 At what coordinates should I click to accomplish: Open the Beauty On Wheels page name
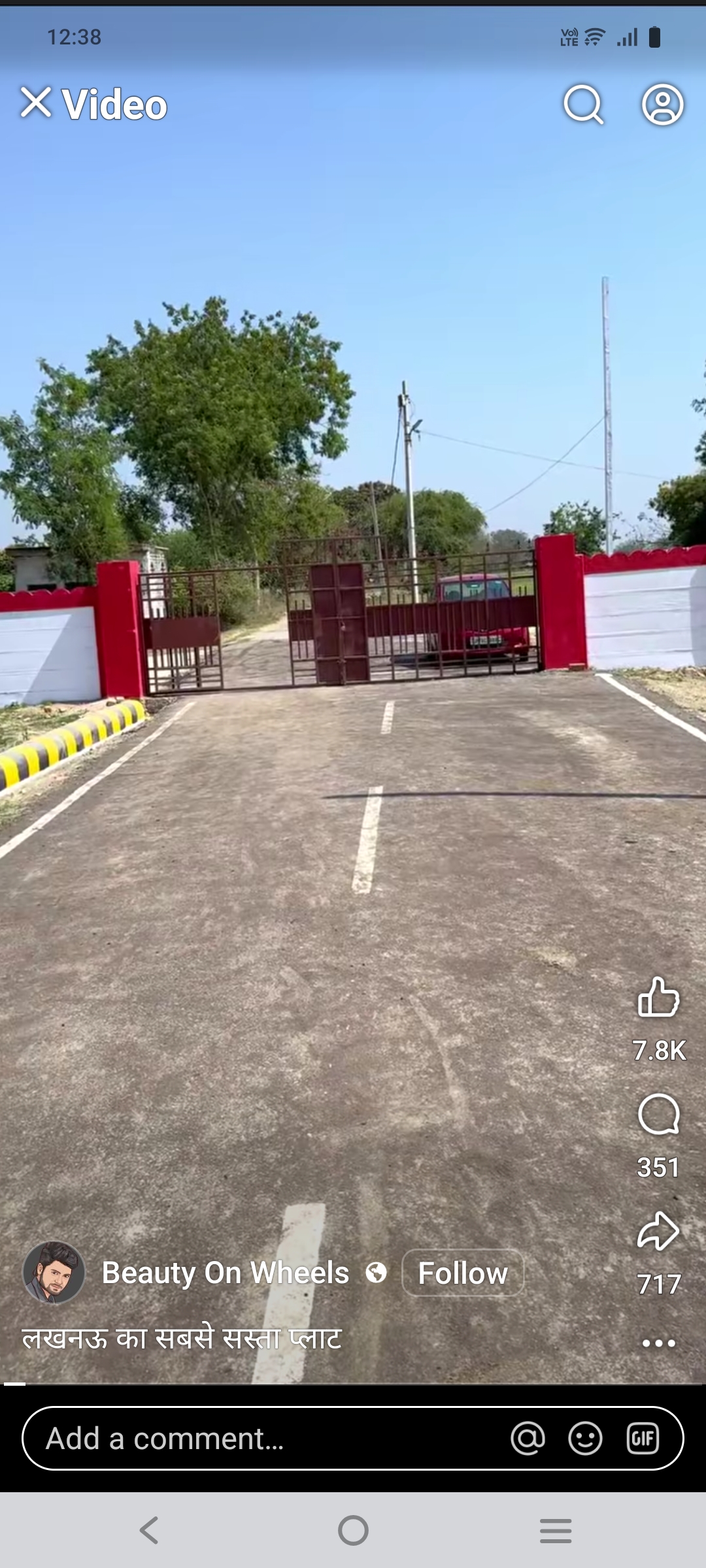coord(226,1273)
